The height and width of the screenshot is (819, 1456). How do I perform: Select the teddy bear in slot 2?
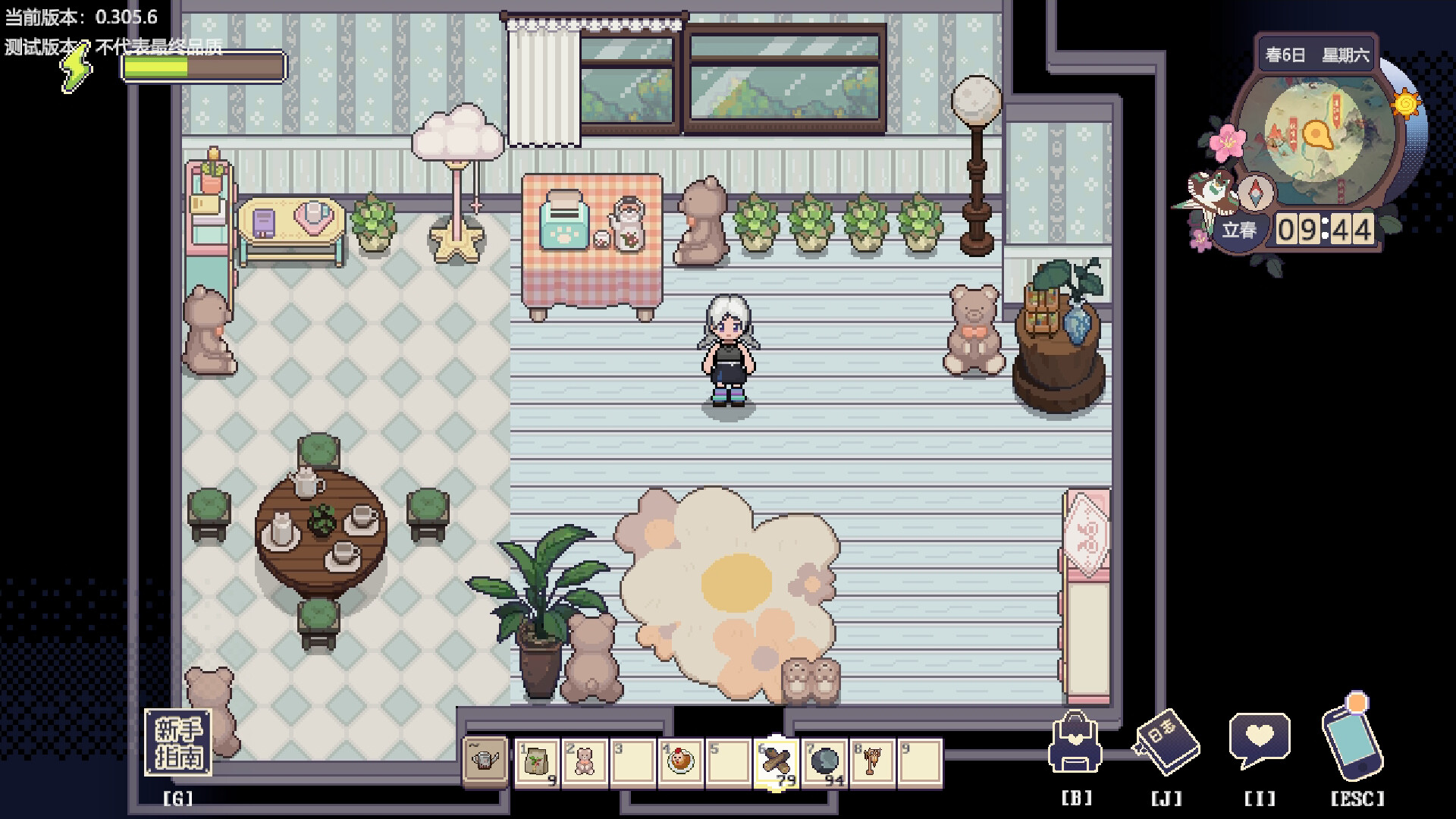(x=585, y=761)
